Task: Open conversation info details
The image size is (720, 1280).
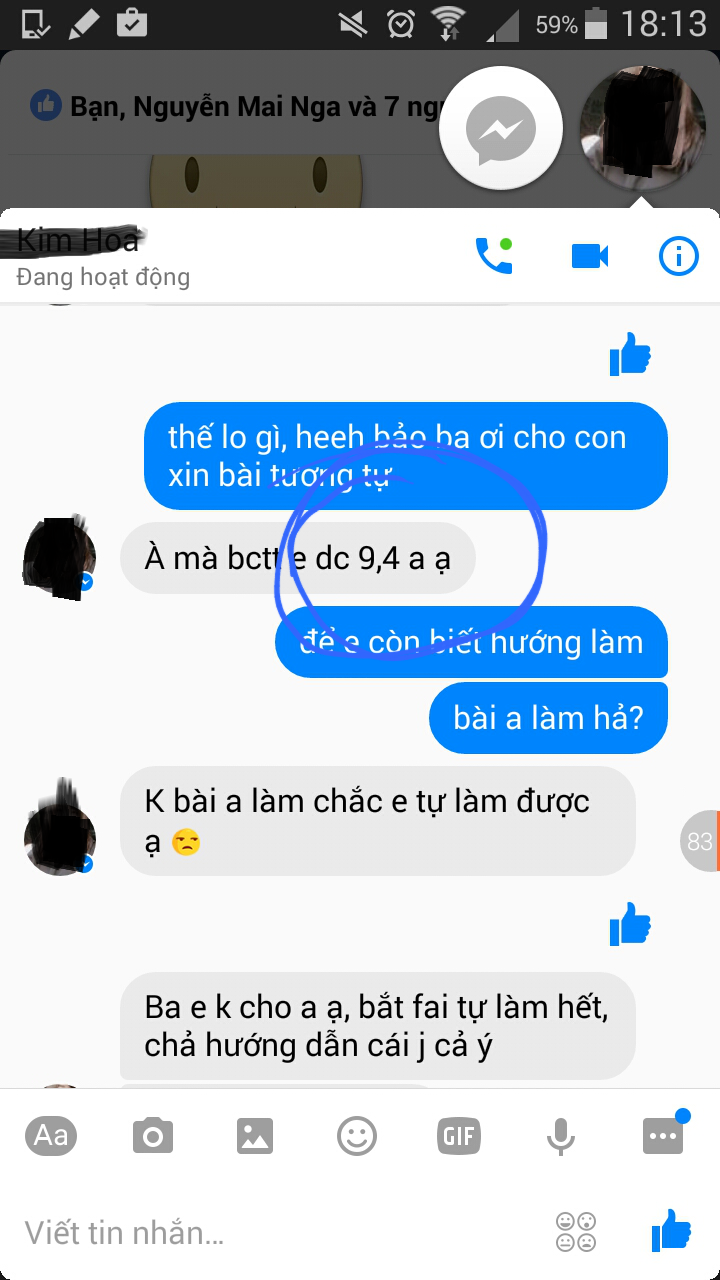Action: [679, 256]
